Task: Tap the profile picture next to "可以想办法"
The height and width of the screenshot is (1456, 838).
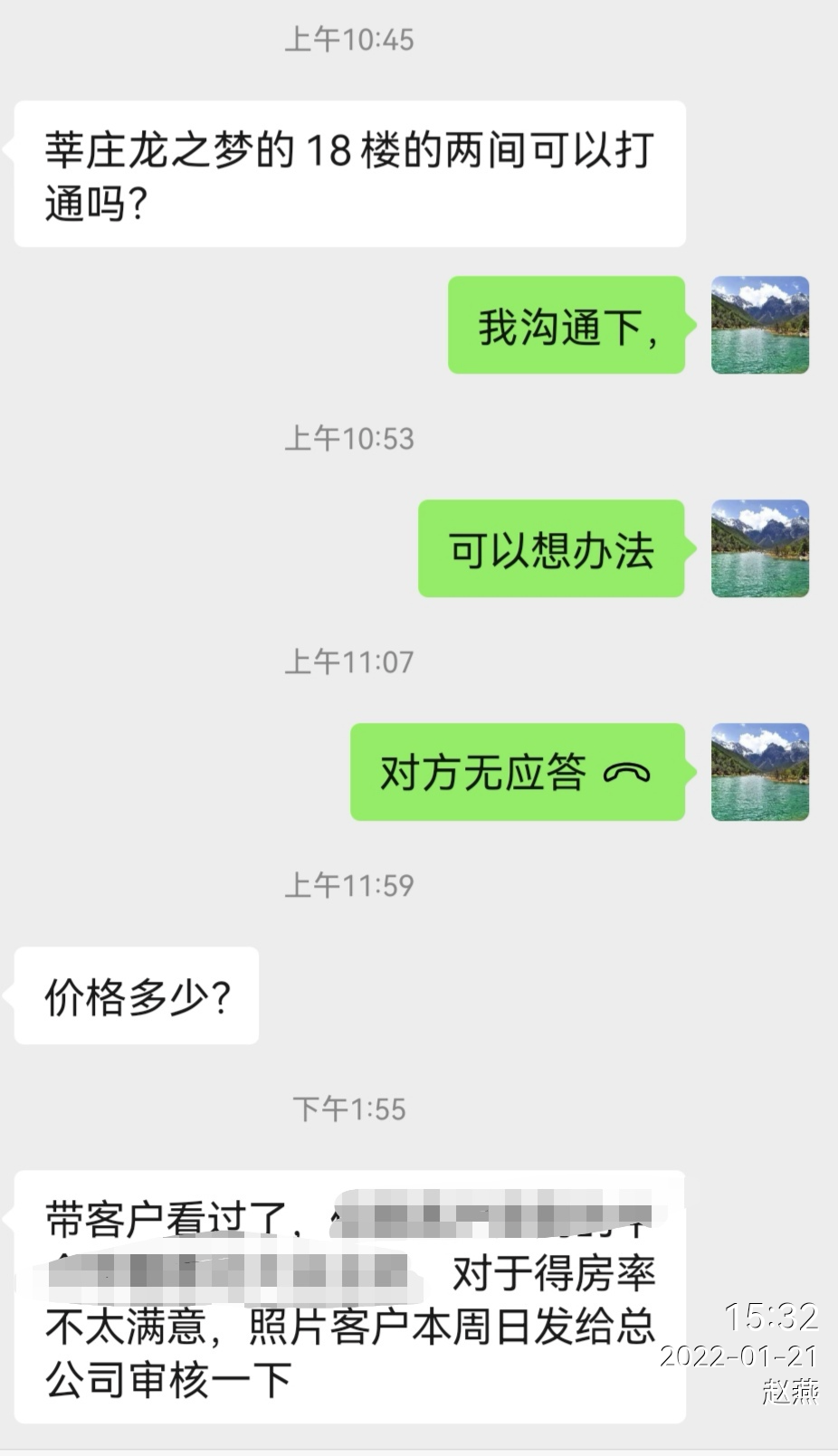Action: click(x=759, y=548)
